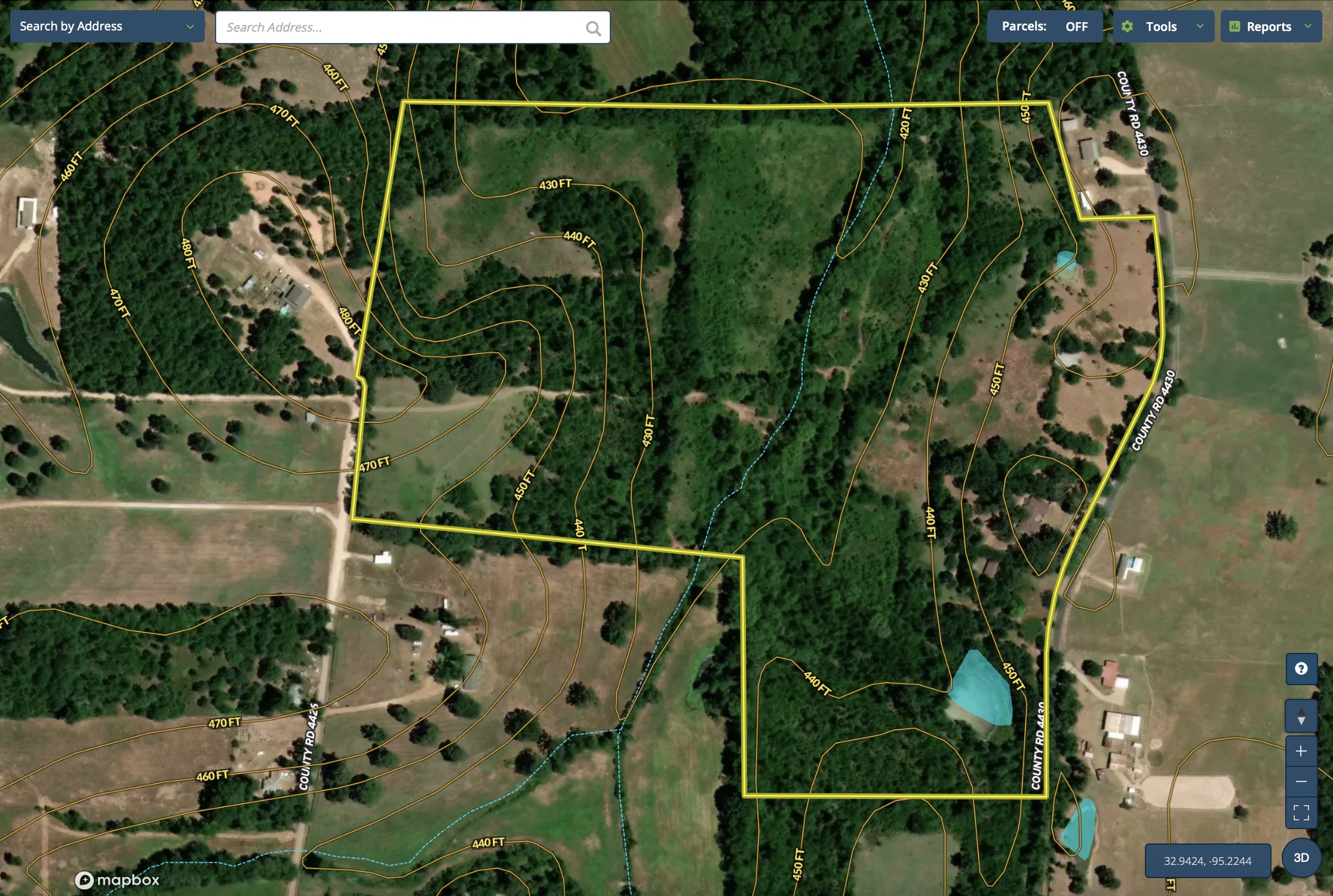Tap the Search Address text field
This screenshot has width=1333, height=896.
[400, 27]
